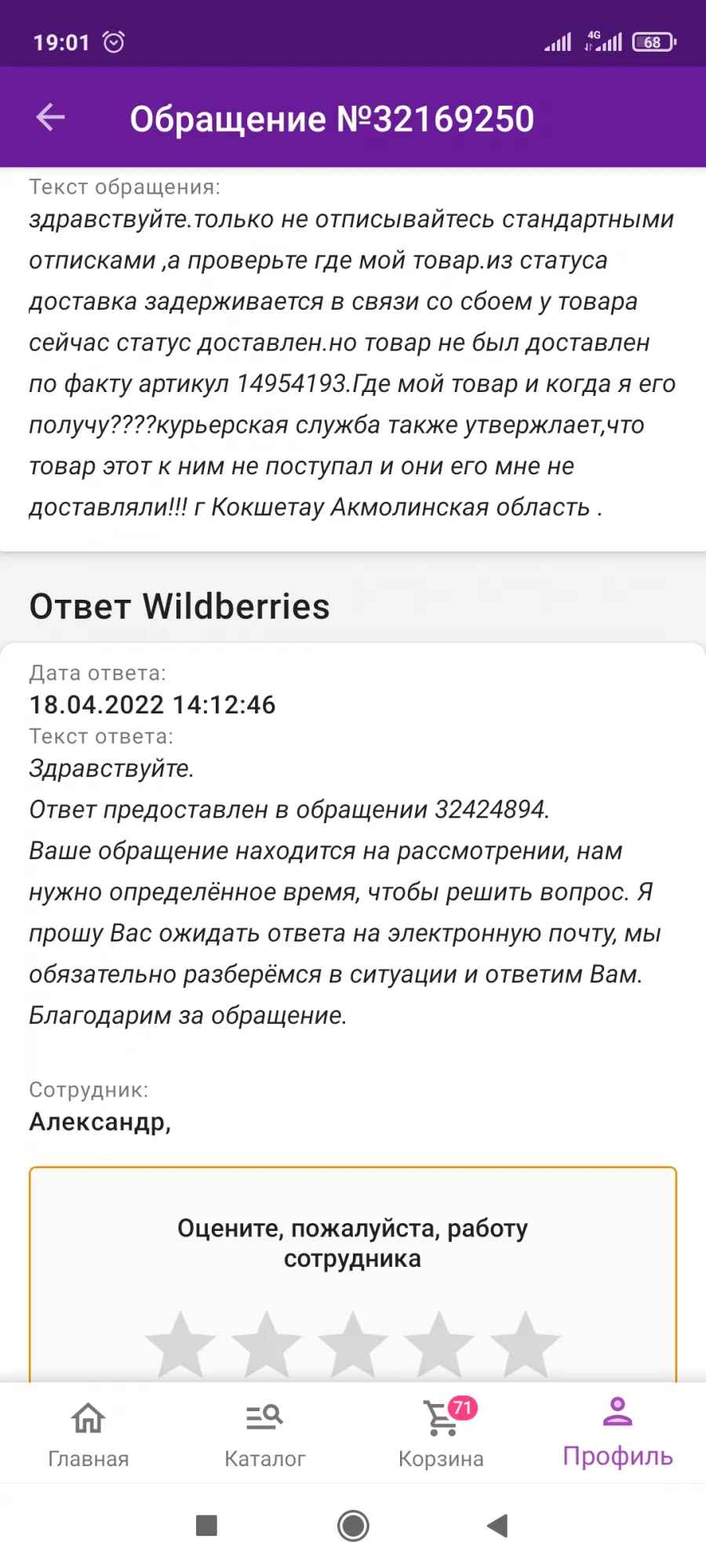This screenshot has width=706, height=1568.
Task: Give the employee two stars
Action: pyautogui.click(x=267, y=1345)
